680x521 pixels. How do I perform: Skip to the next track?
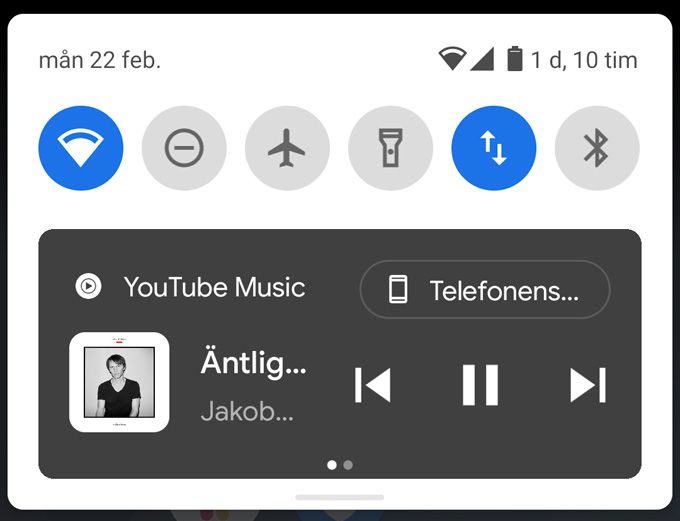(587, 385)
